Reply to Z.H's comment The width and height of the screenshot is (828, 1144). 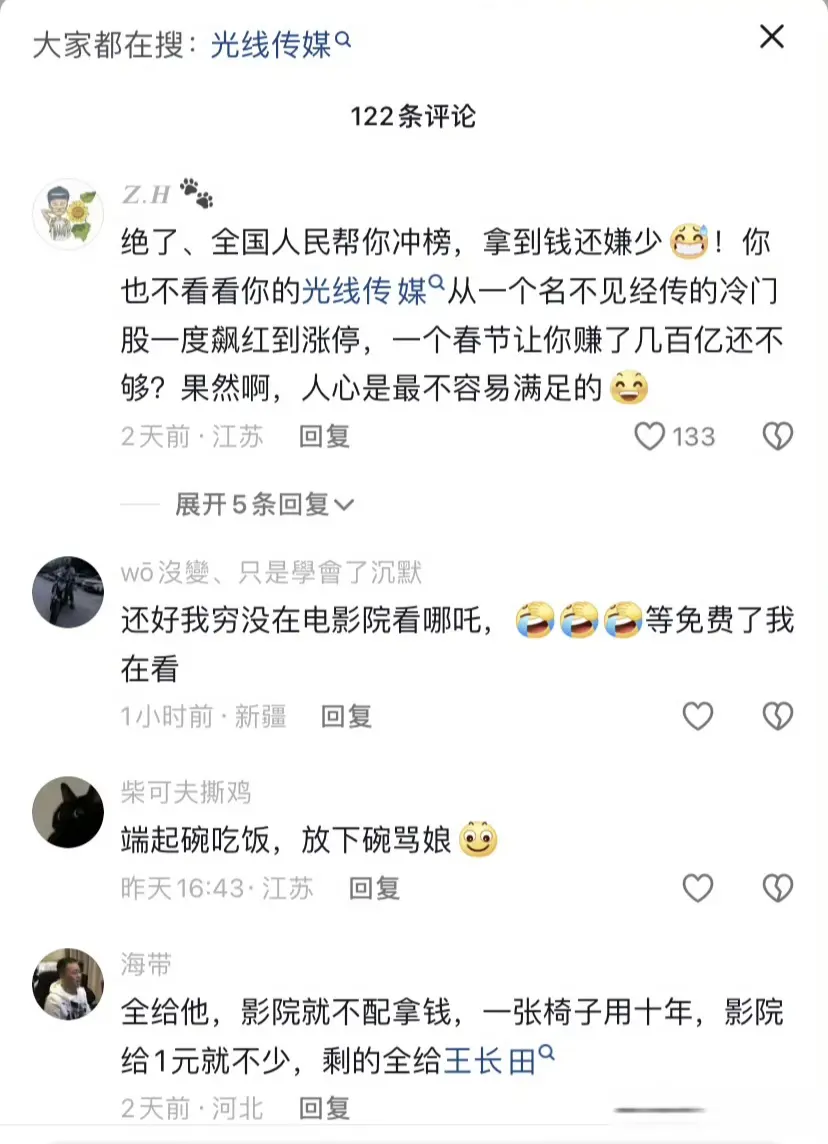coord(324,436)
